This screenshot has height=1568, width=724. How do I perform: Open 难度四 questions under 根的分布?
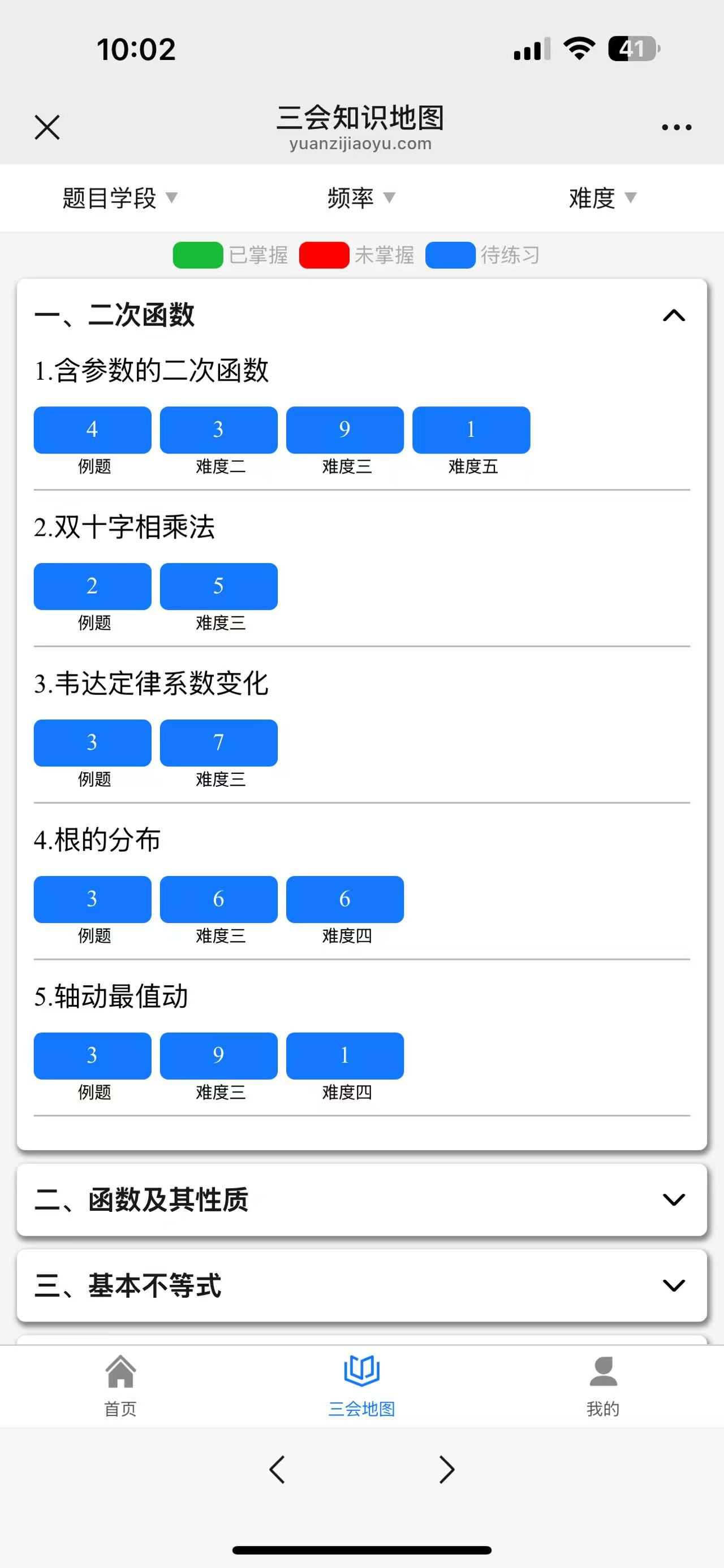coord(344,899)
